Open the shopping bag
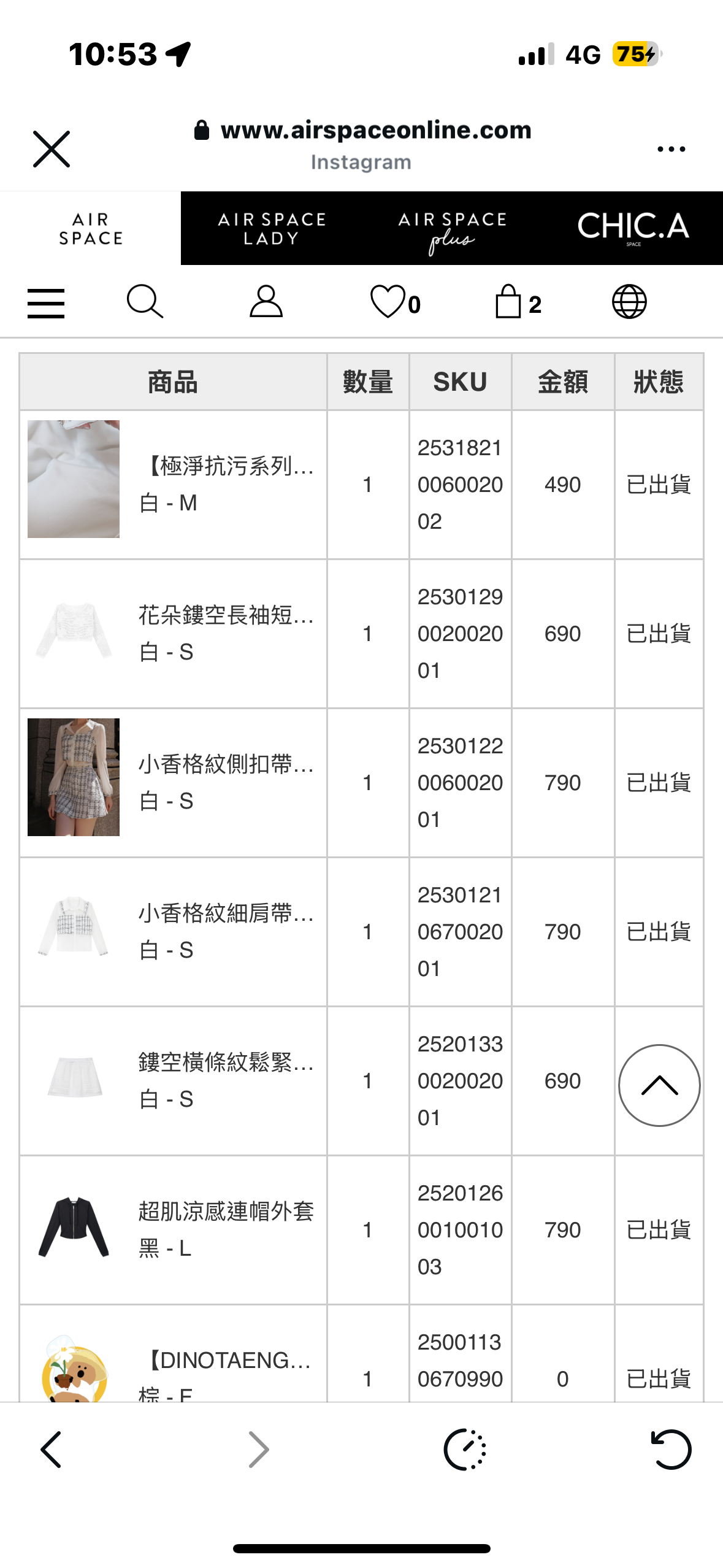 [509, 302]
